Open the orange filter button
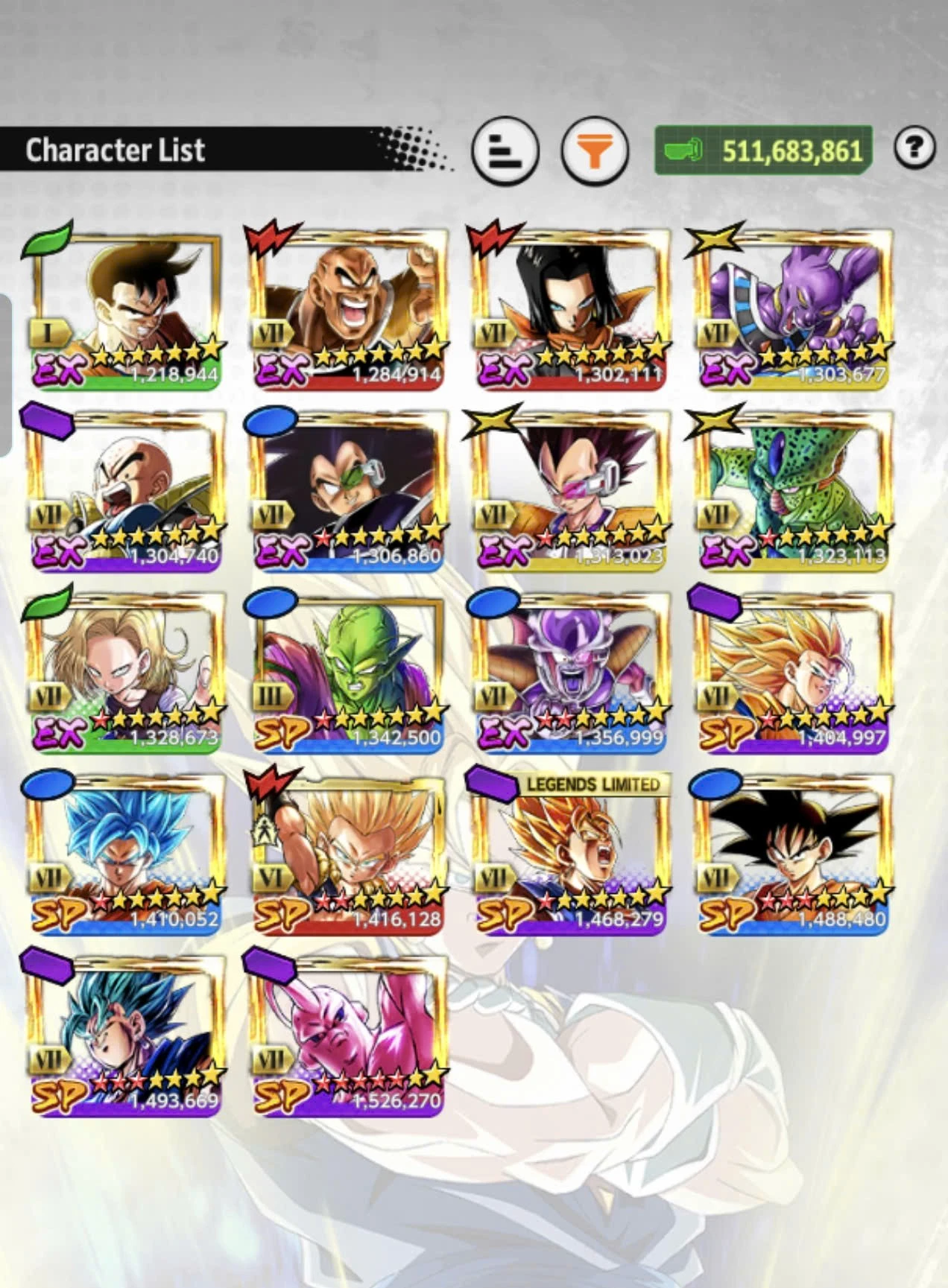Screen dimensions: 948x1288 [594, 150]
